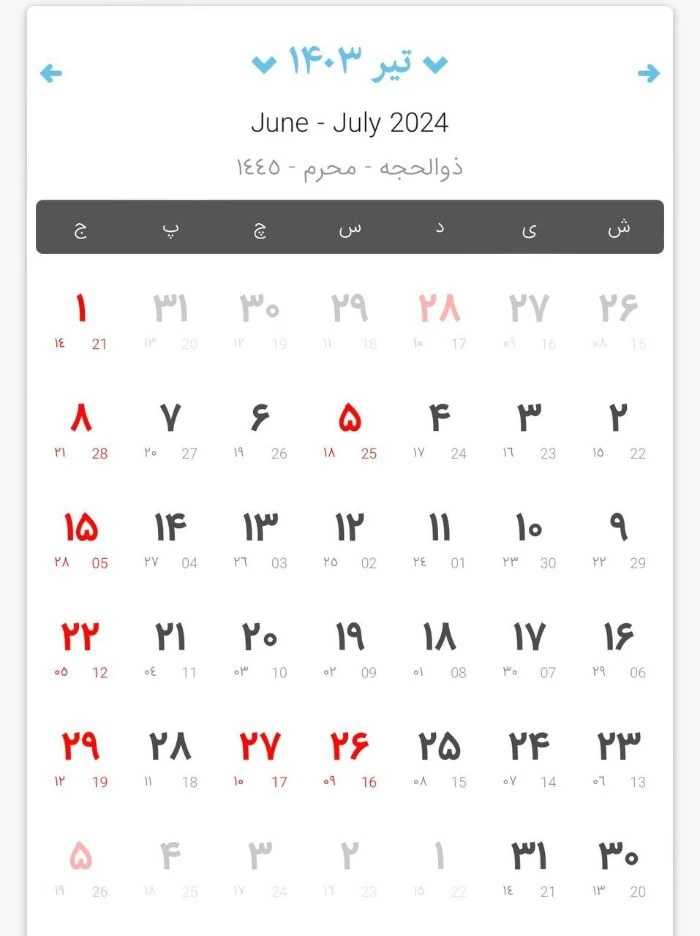Viewport: 700px width, 936px height.
Task: Choose day ۱۰ of Tir
Action: 528,527
